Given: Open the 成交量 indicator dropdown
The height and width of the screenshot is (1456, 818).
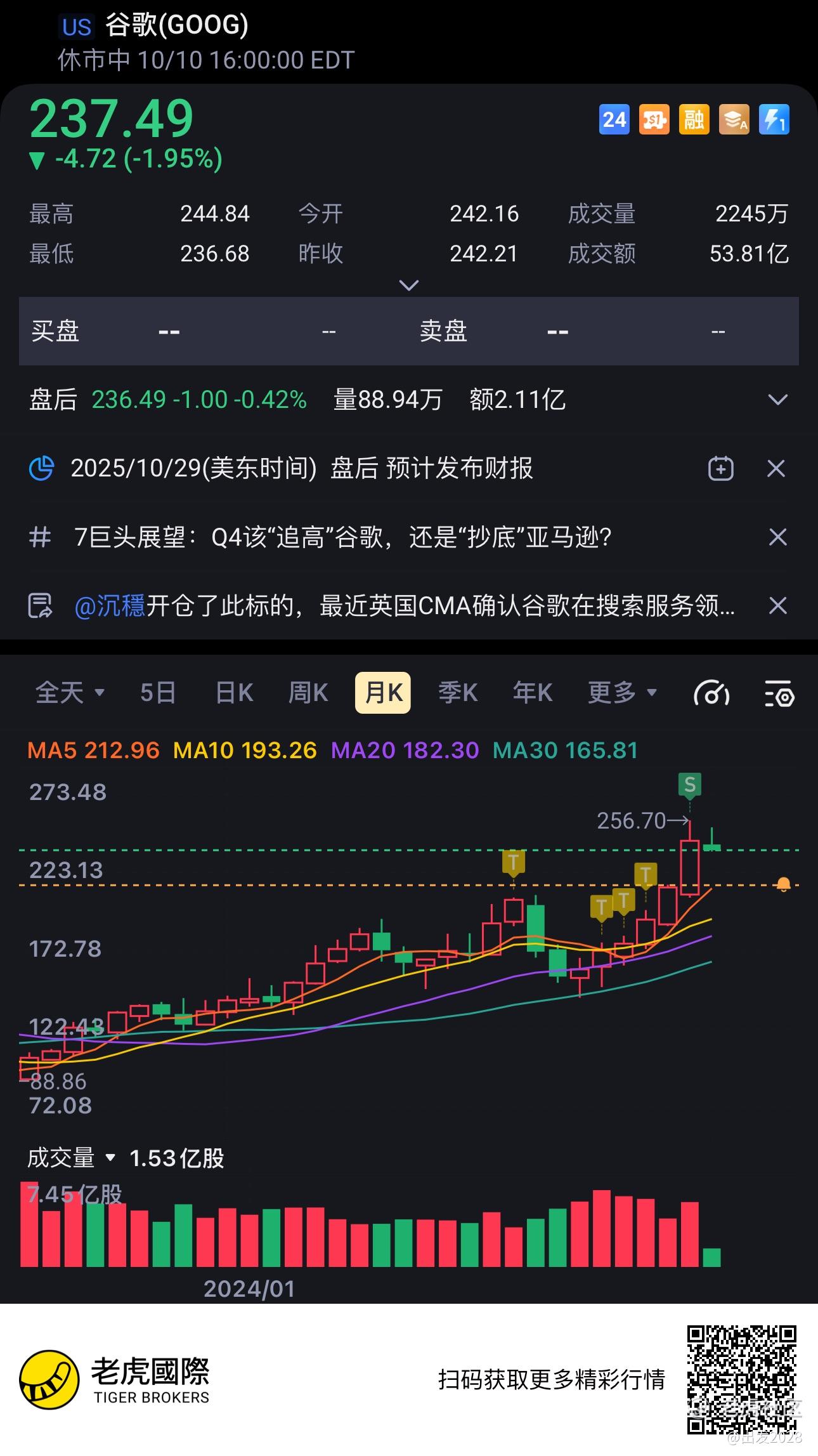Looking at the screenshot, I should [71, 1158].
